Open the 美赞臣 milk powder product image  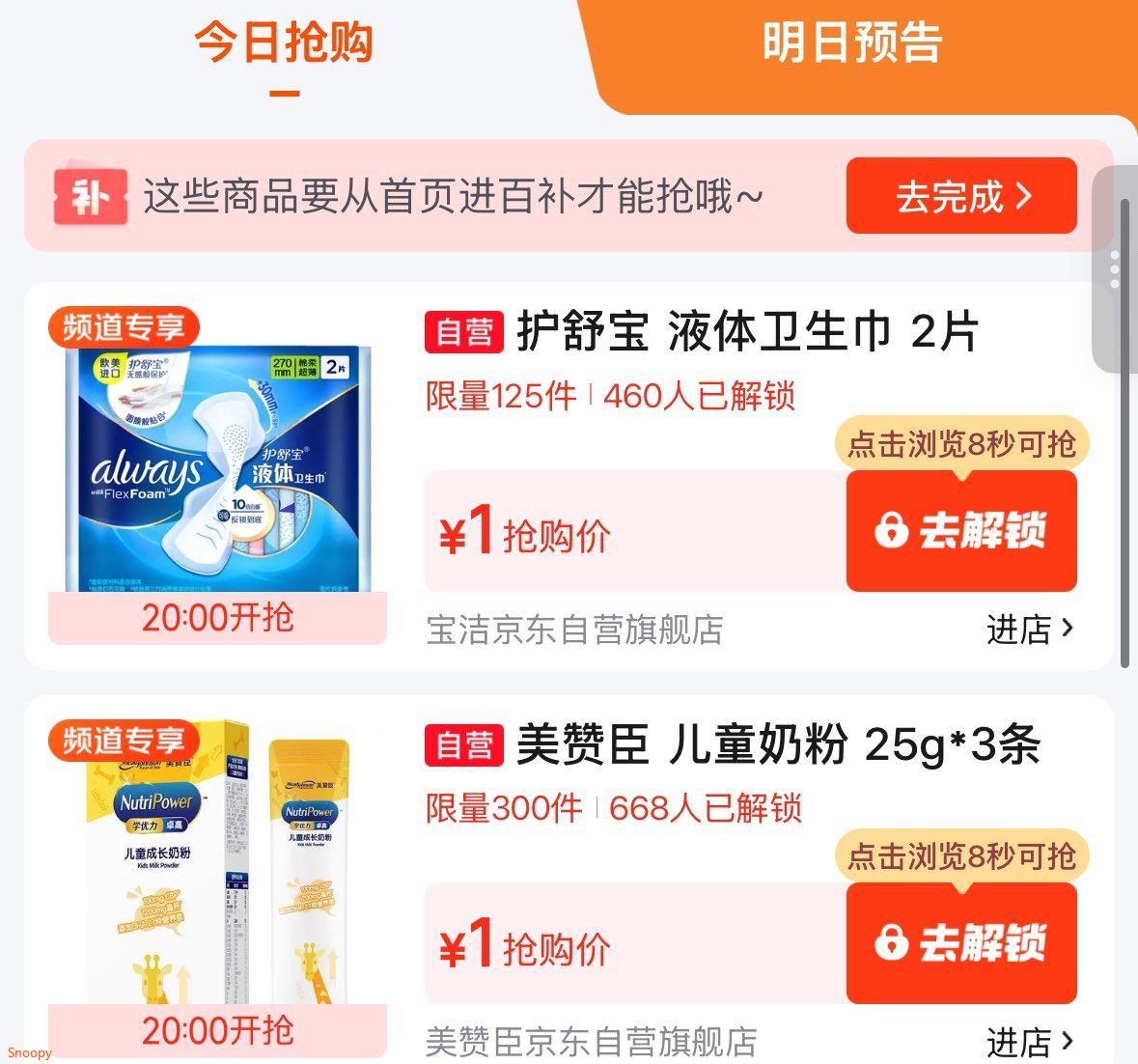click(218, 869)
